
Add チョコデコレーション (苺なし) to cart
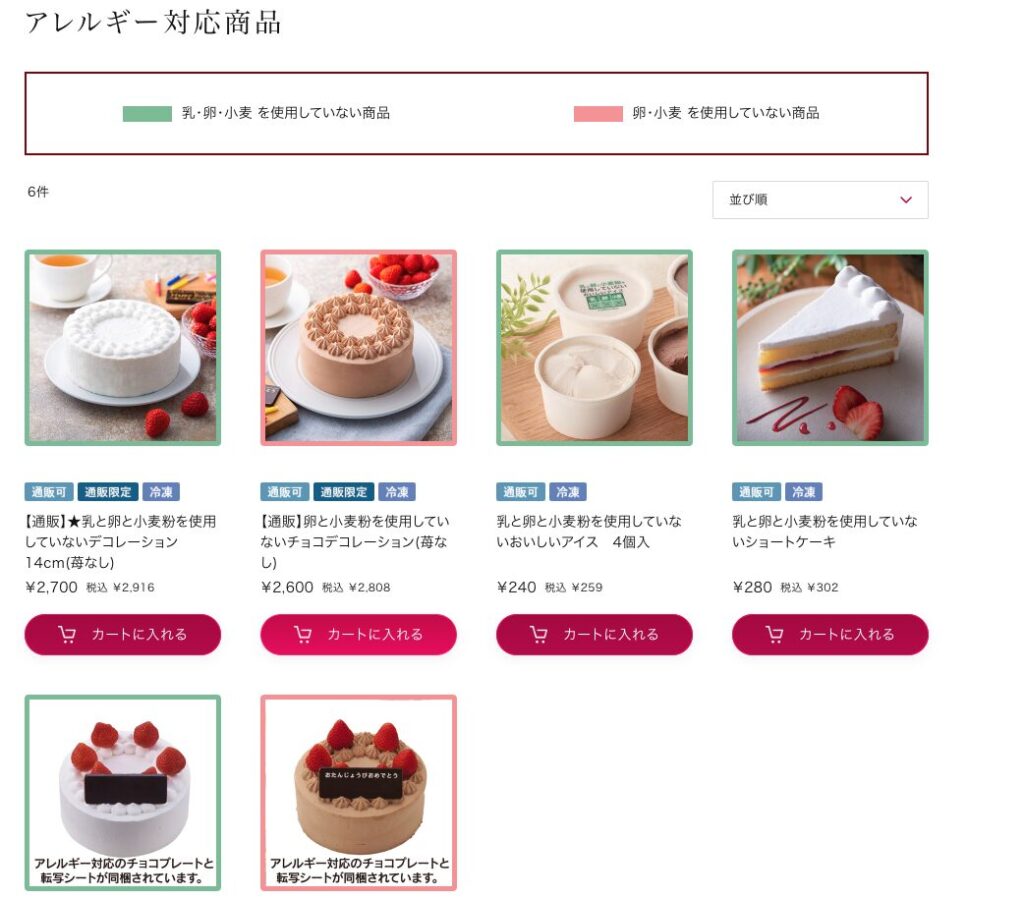(358, 634)
